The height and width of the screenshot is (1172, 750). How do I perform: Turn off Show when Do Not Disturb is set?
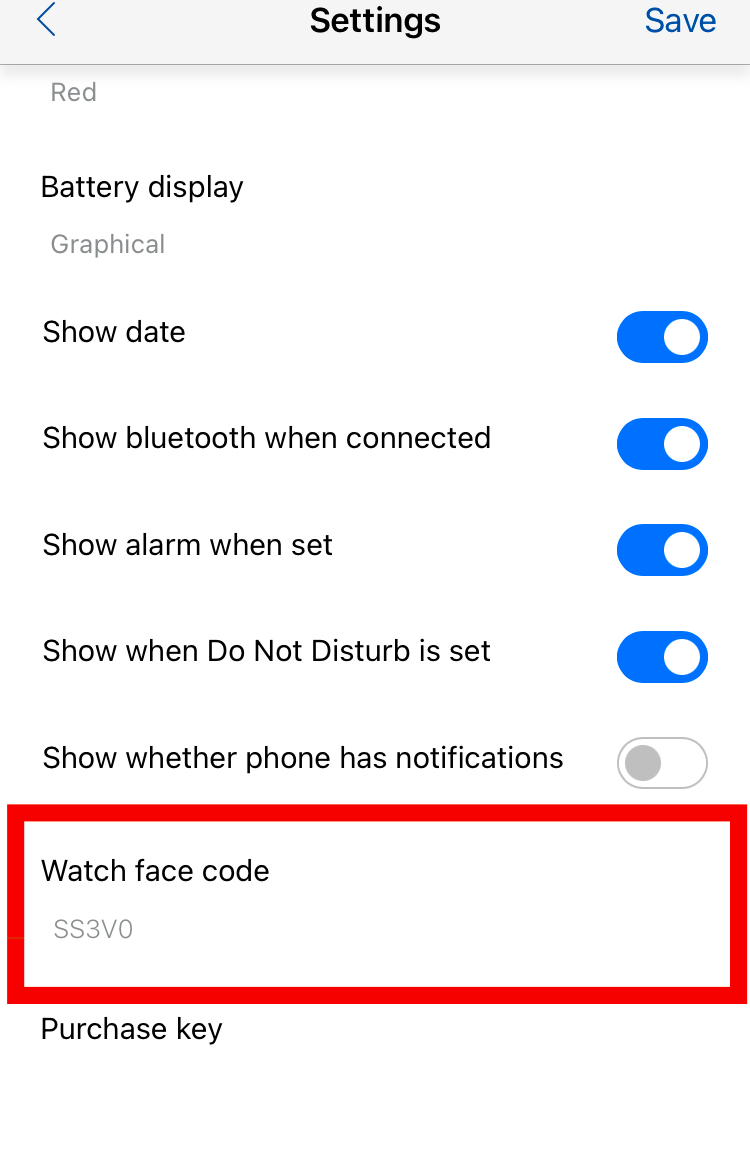(662, 657)
